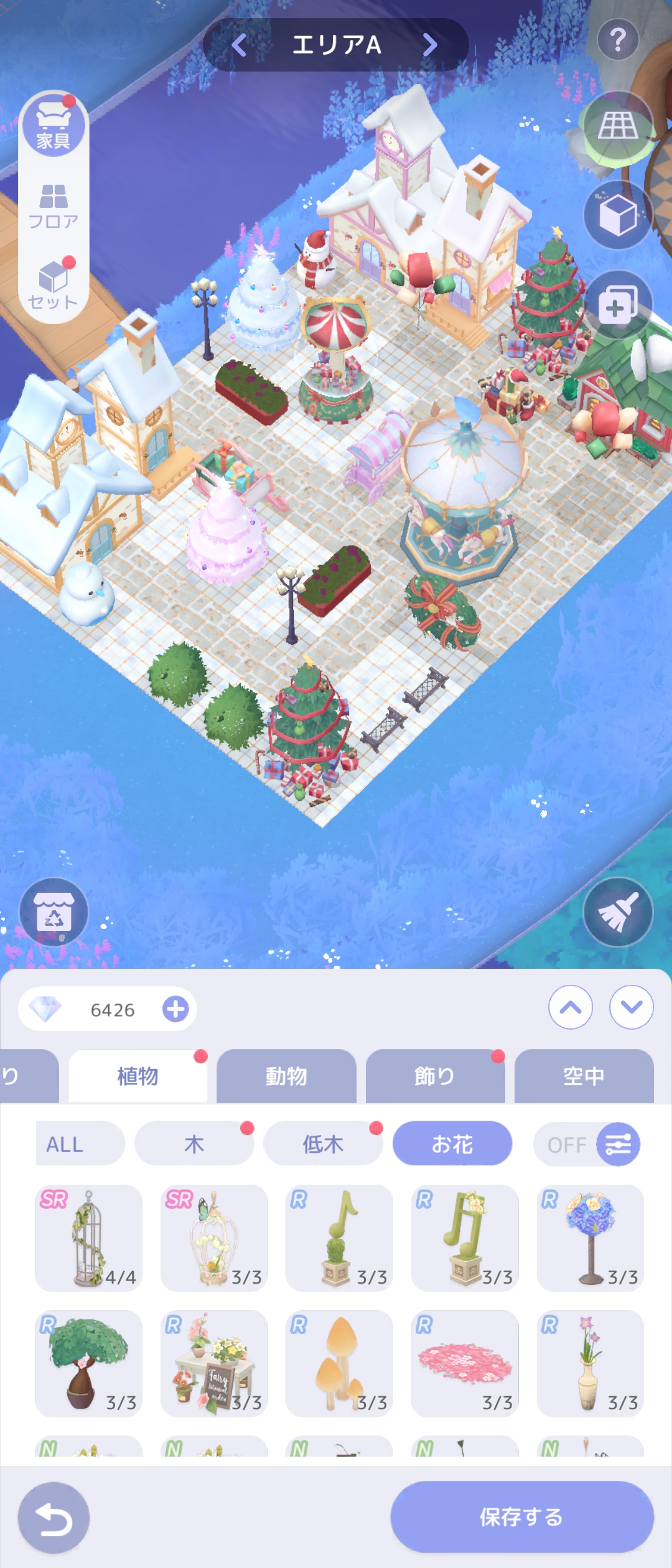Toggle the grid view button
The width and height of the screenshot is (672, 1568).
[617, 128]
